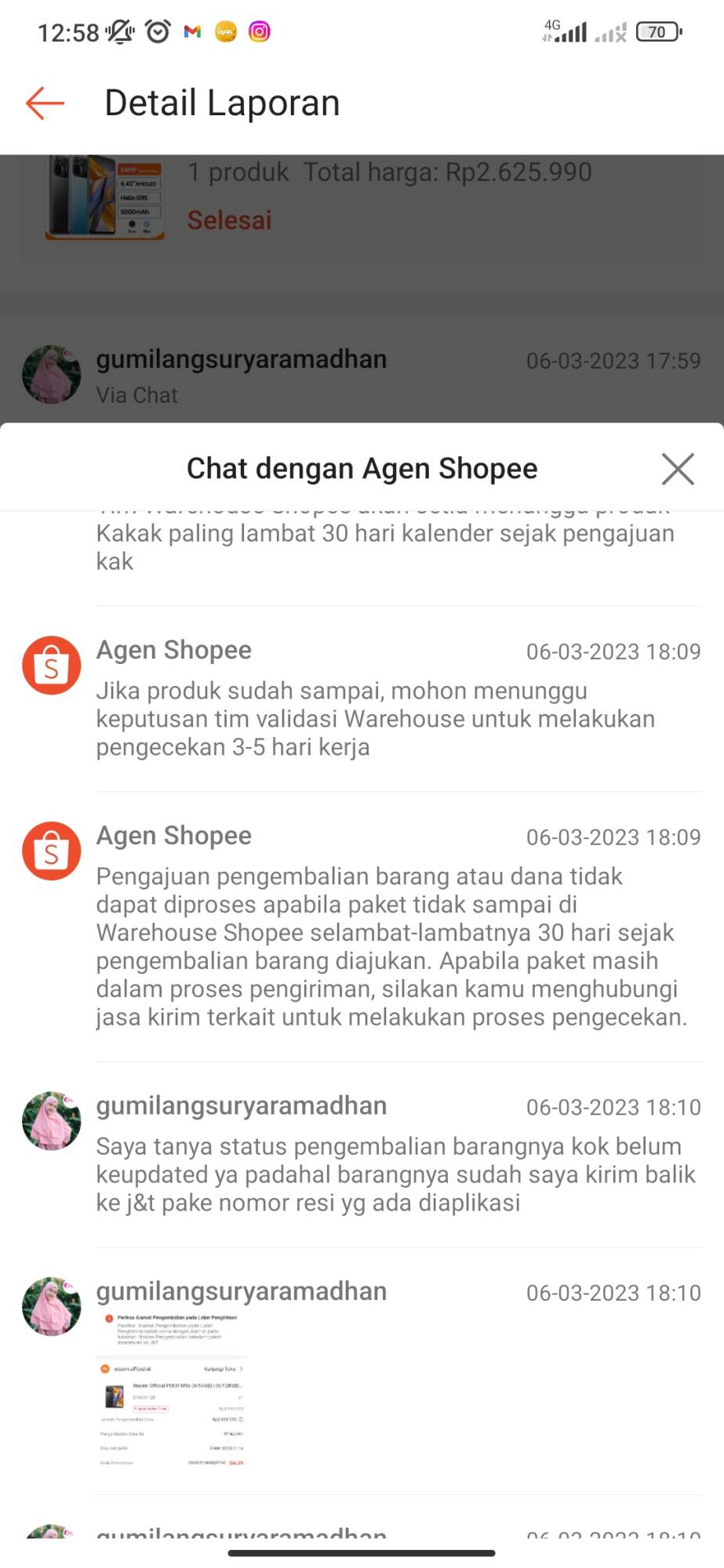The image size is (724, 1568).
Task: Close the Chat dengan Agen Shopee sheet
Action: 678,469
